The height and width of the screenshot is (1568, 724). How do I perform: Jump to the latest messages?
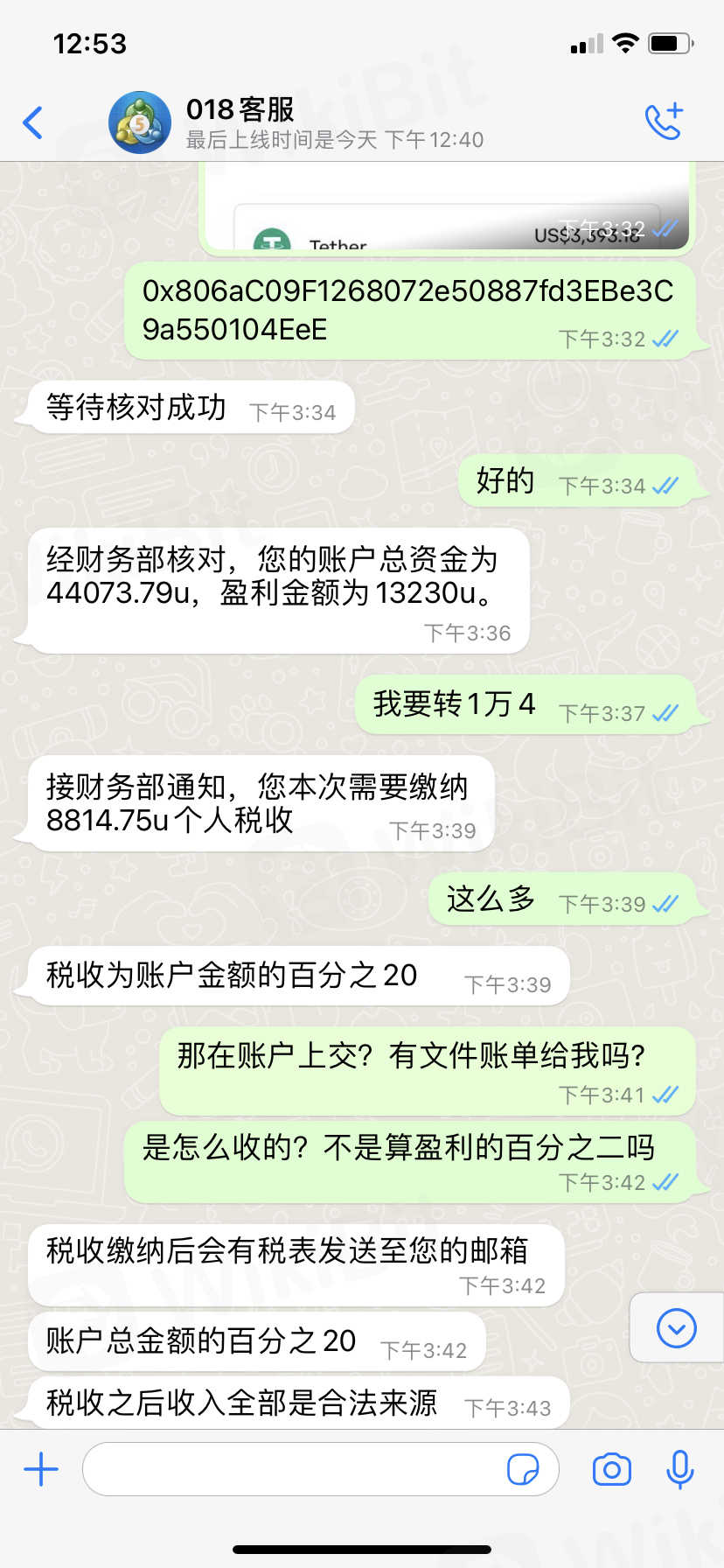[676, 1328]
